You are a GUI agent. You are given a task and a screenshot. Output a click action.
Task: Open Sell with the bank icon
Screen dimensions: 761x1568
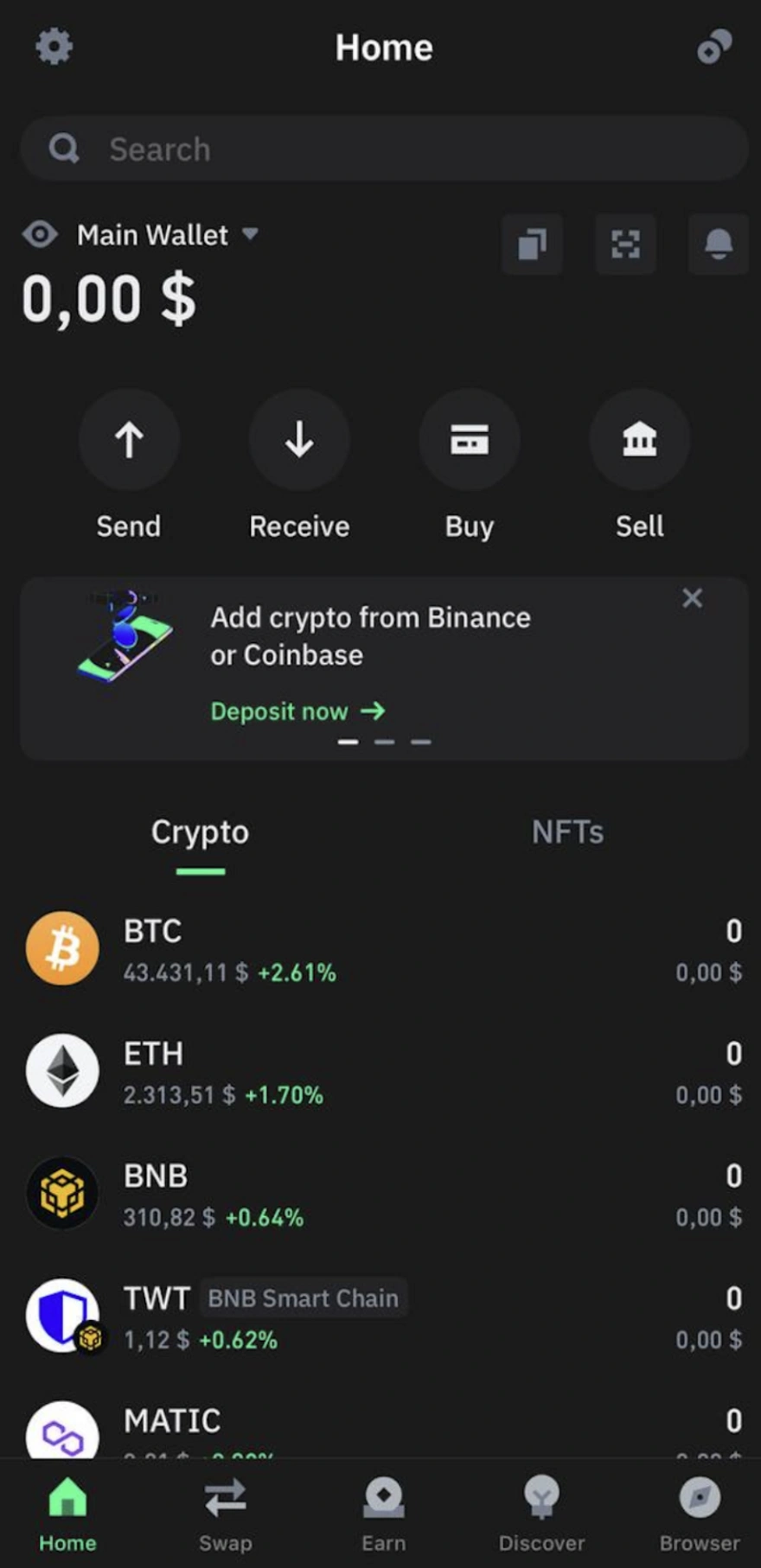(x=639, y=441)
